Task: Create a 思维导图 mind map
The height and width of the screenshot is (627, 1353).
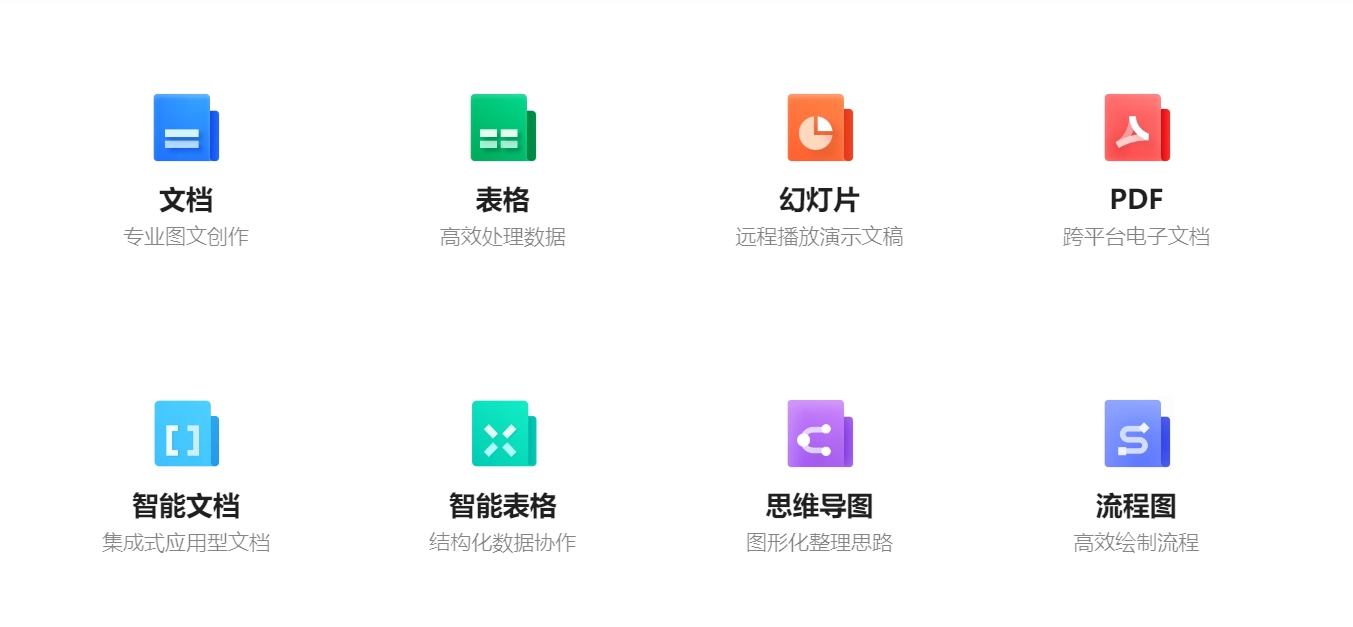Action: click(x=819, y=435)
